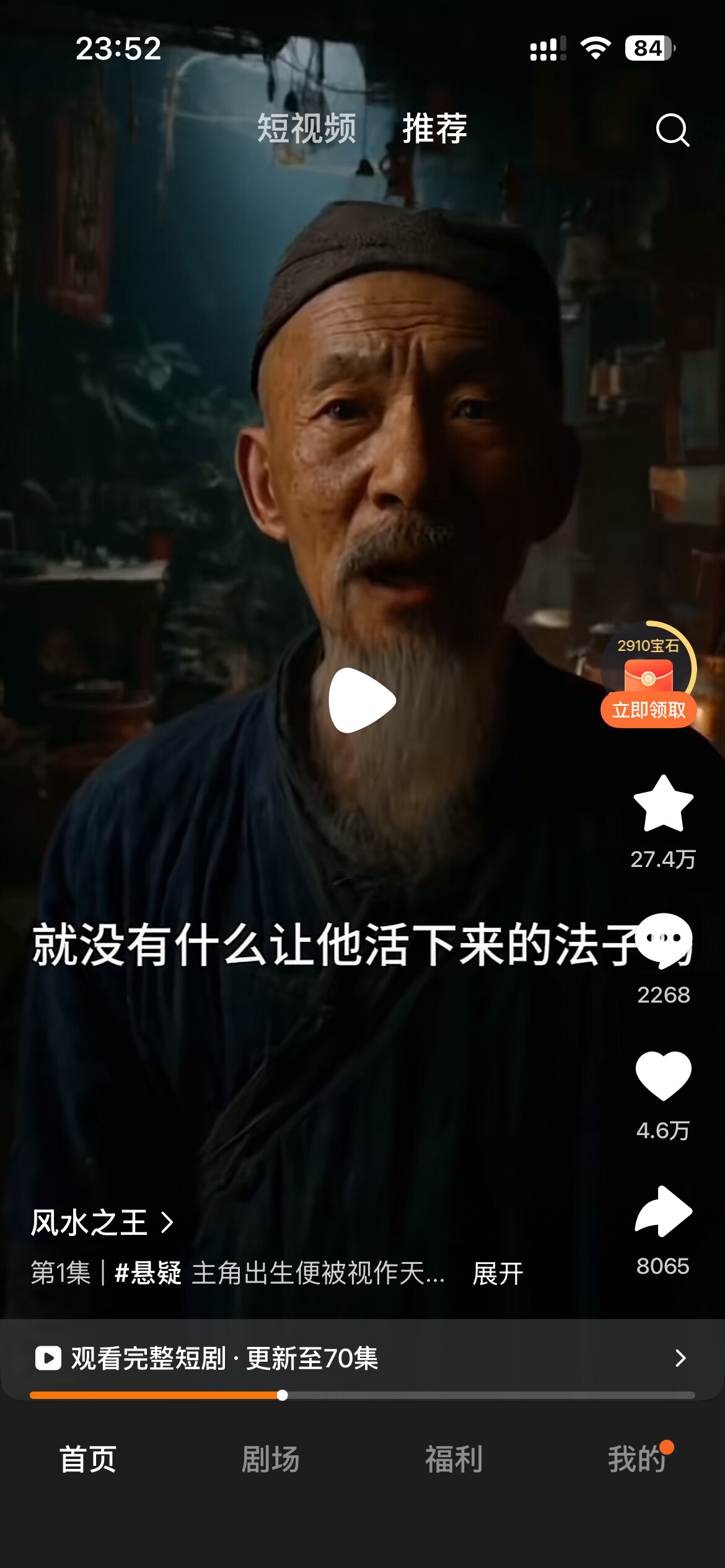Tap the video progress slider
The width and height of the screenshot is (725, 1568).
362,1395
